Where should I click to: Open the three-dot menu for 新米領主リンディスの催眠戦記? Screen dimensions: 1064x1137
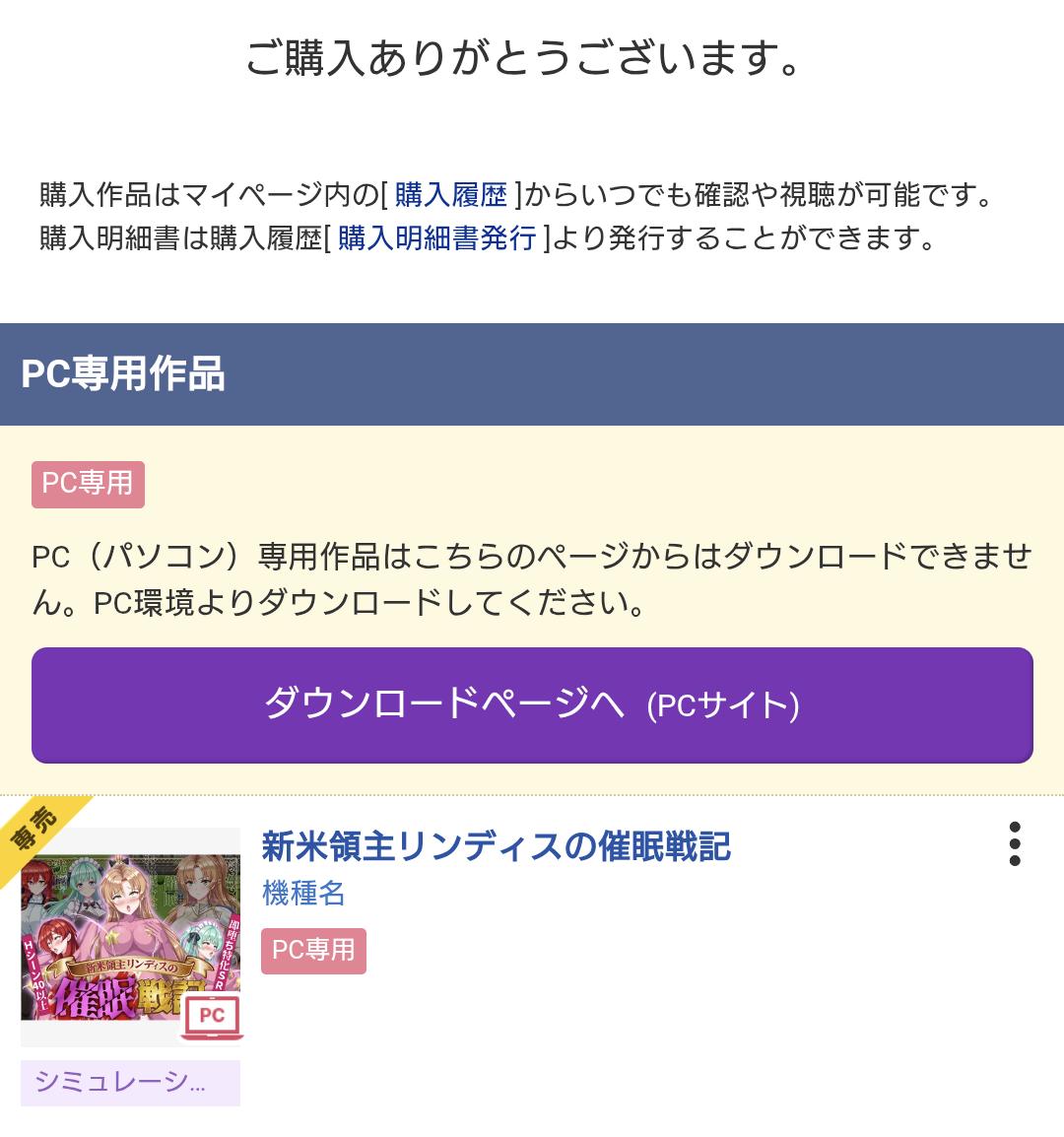[x=1015, y=844]
